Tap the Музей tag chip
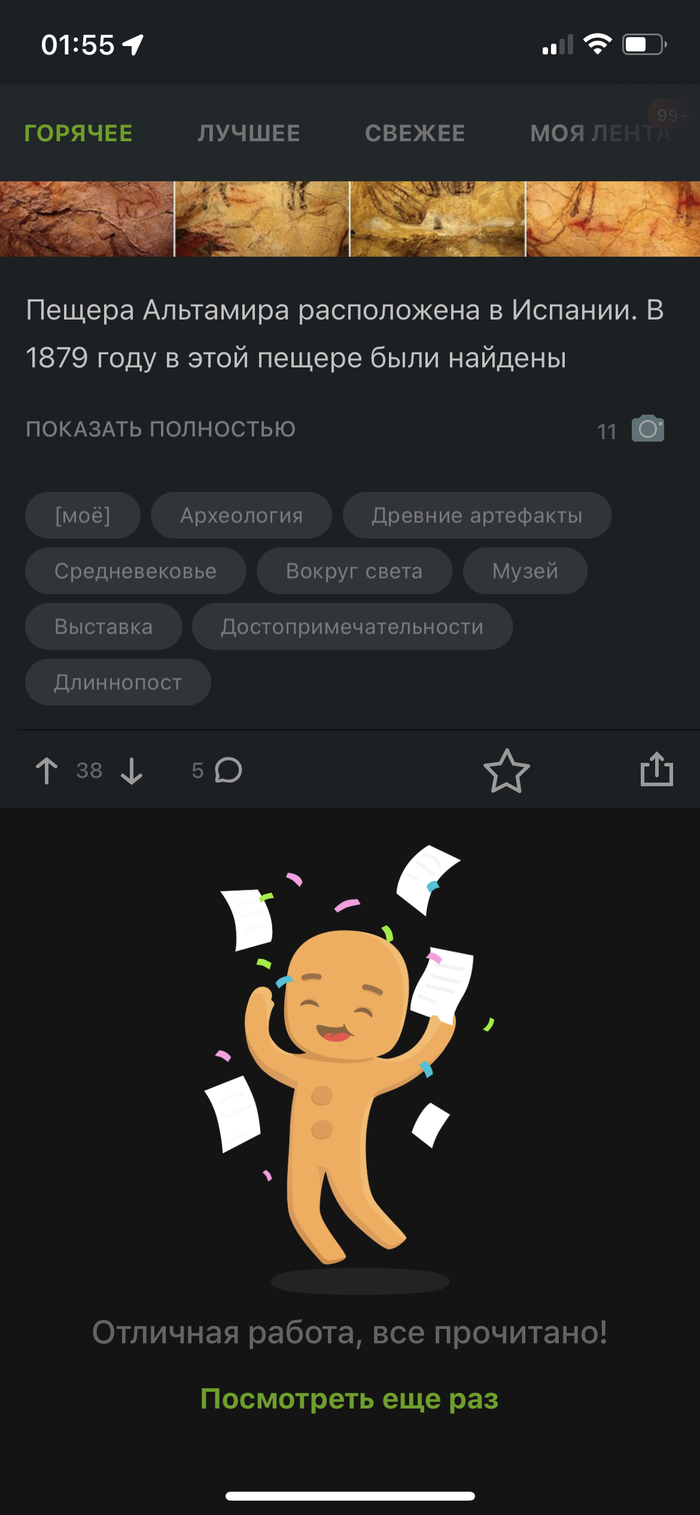Screen dimensions: 700x1515 point(525,572)
